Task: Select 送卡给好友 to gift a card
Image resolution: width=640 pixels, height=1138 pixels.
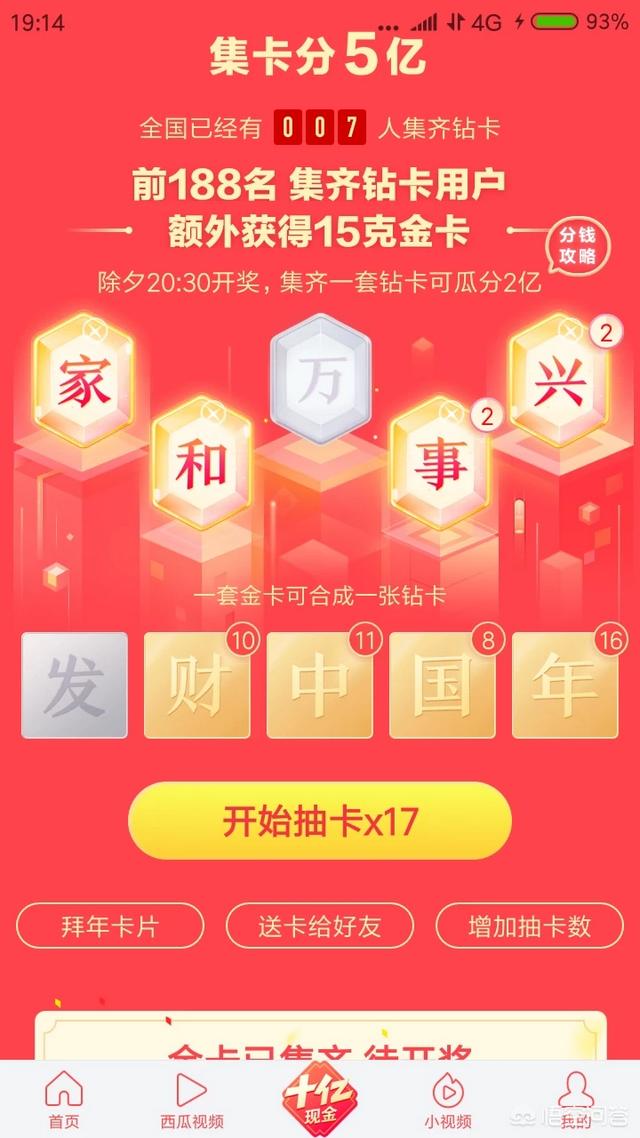Action: coord(319,926)
